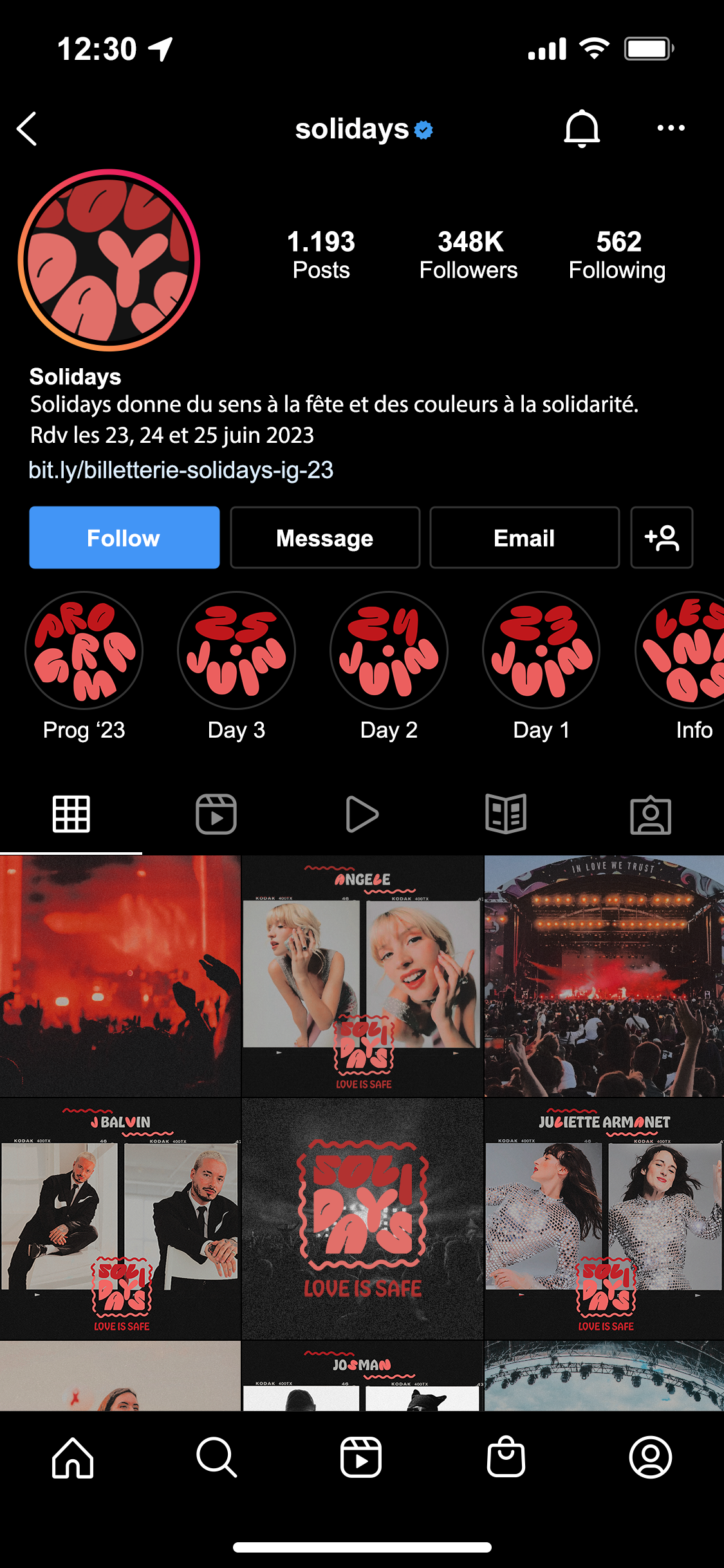
Task: Message the Solidays account
Action: click(x=325, y=537)
